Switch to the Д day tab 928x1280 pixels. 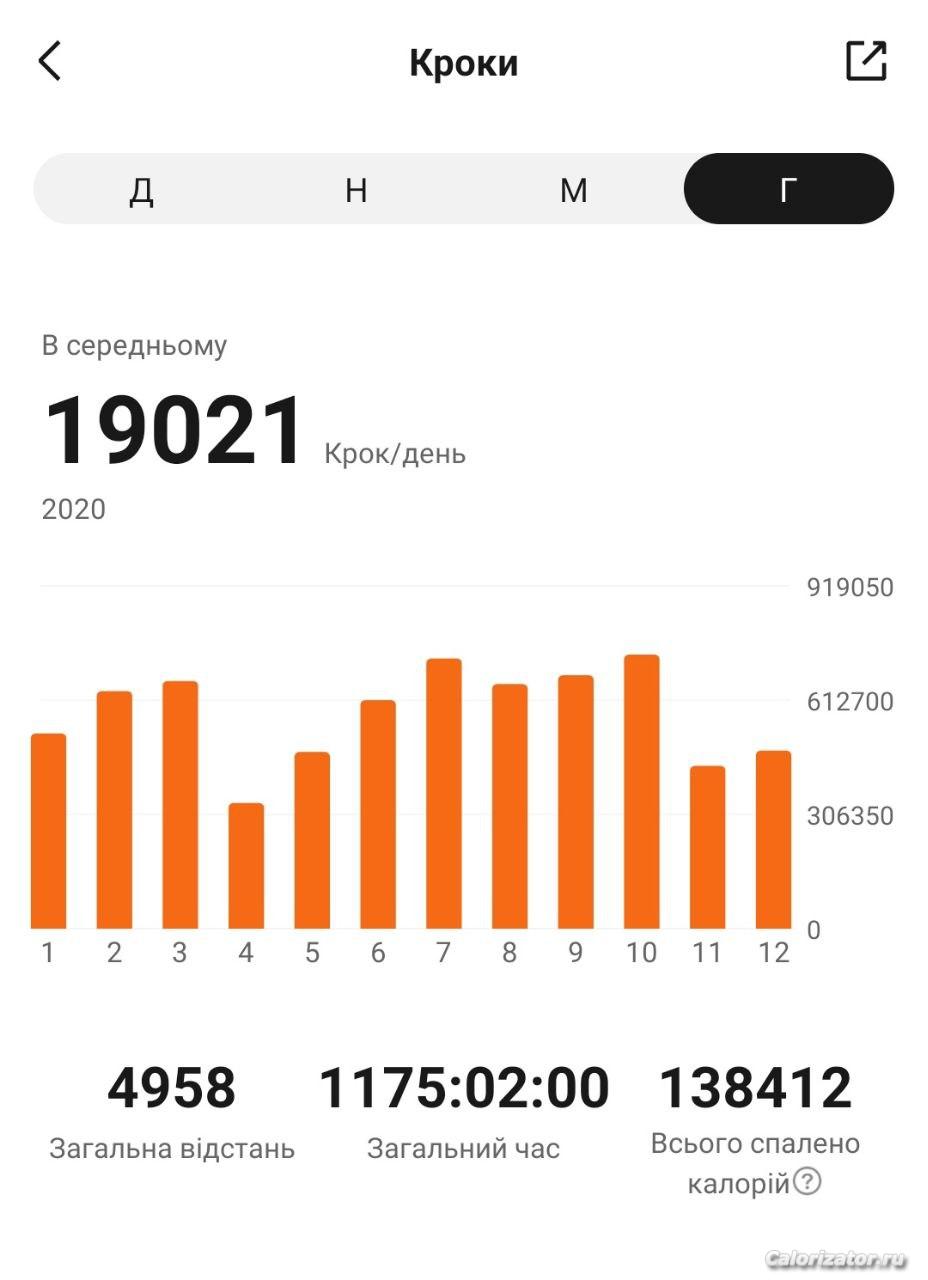(x=142, y=189)
